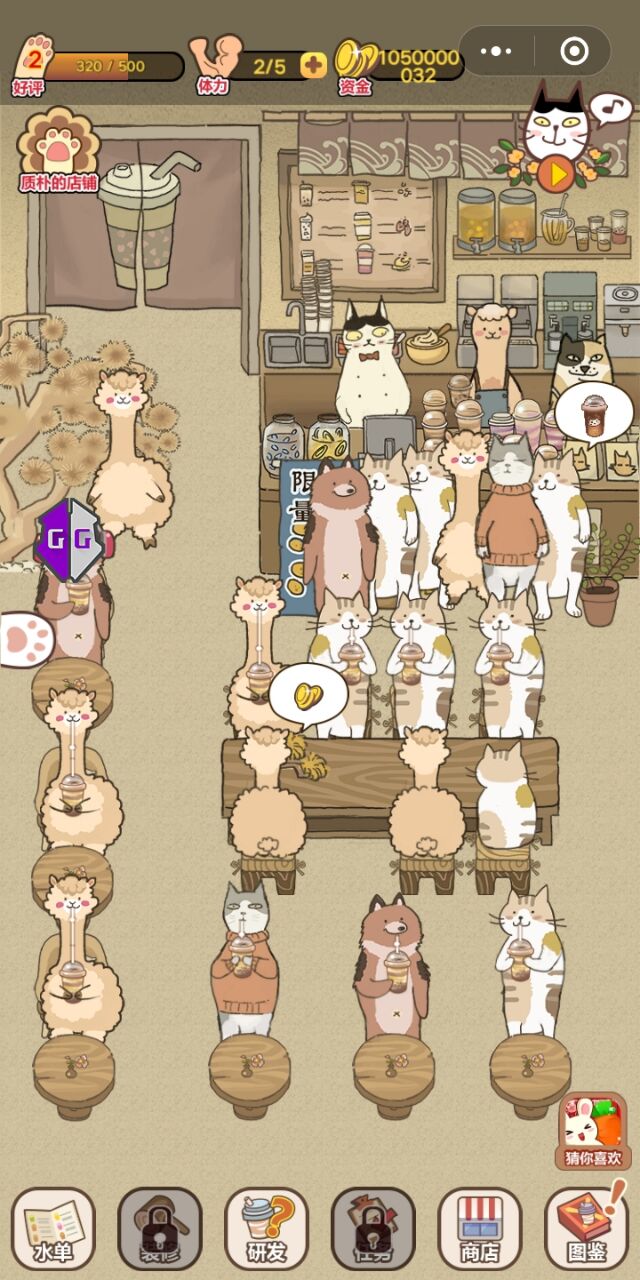Add stamina with the plus button
Screen dimensions: 640x1280
[x=314, y=66]
